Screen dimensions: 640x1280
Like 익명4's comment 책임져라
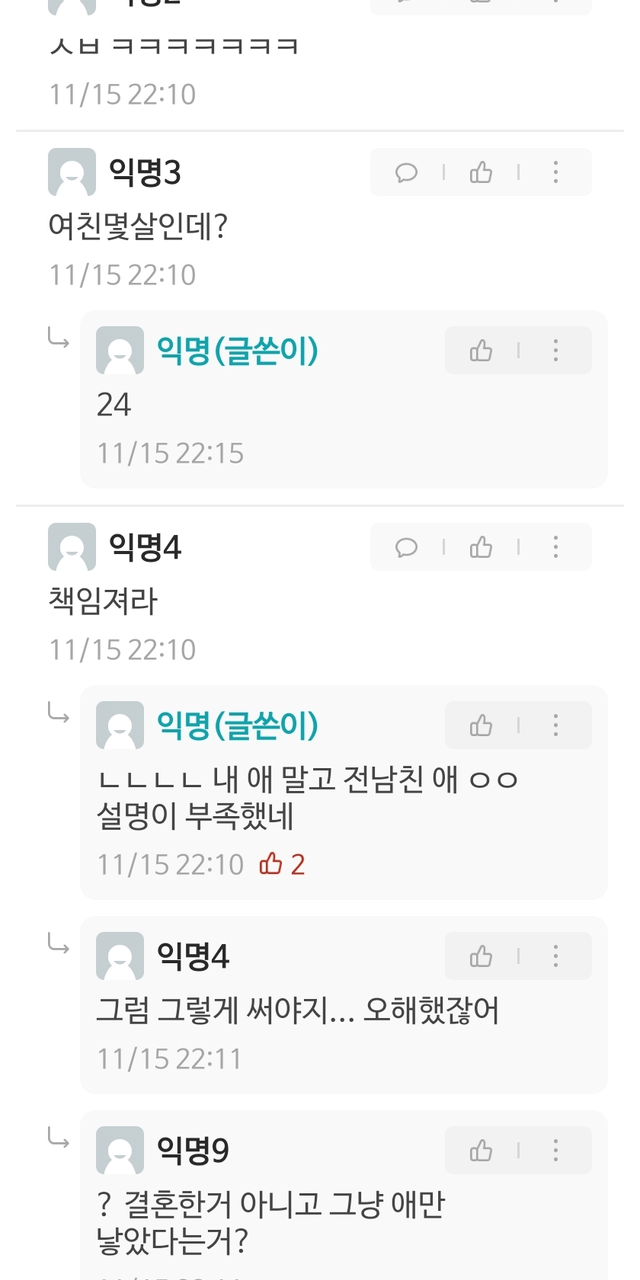[x=481, y=547]
